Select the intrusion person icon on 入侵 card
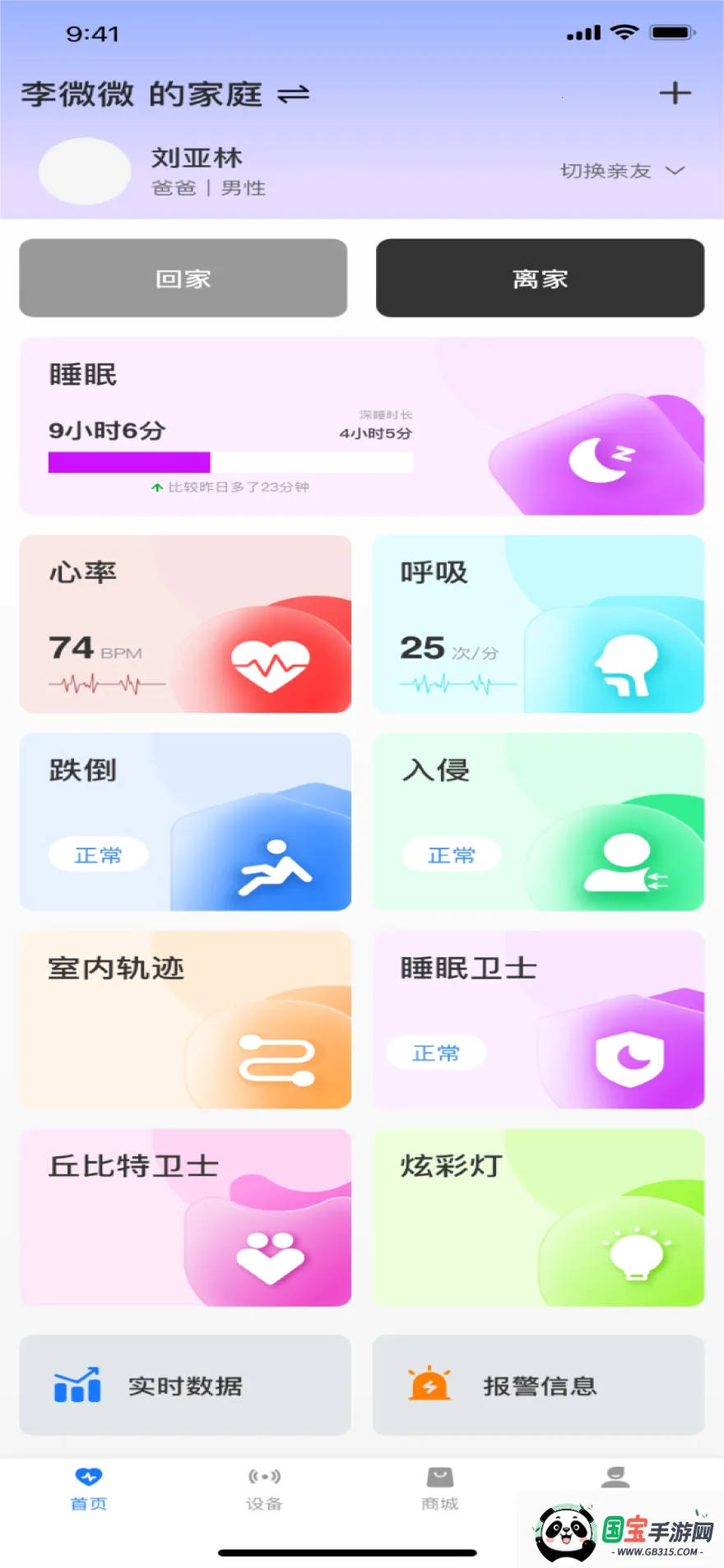This screenshot has height=1568, width=724. [x=624, y=865]
